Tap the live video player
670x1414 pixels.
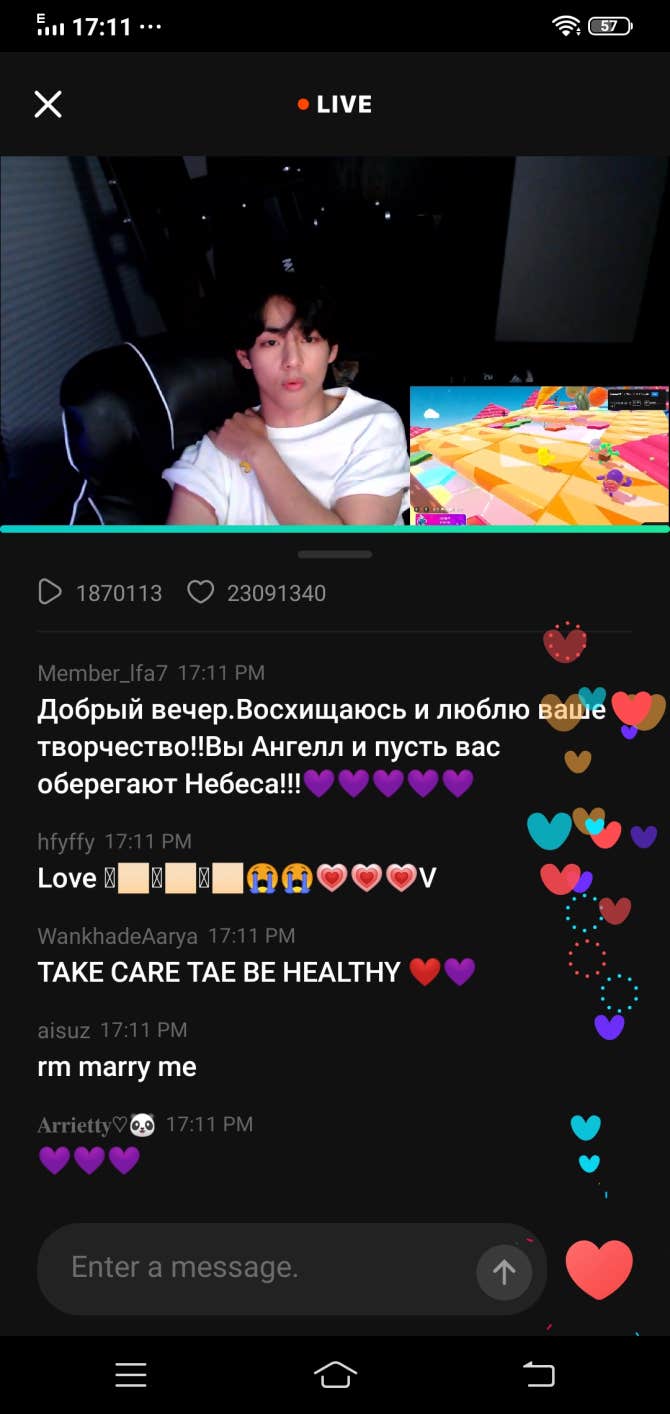click(334, 340)
